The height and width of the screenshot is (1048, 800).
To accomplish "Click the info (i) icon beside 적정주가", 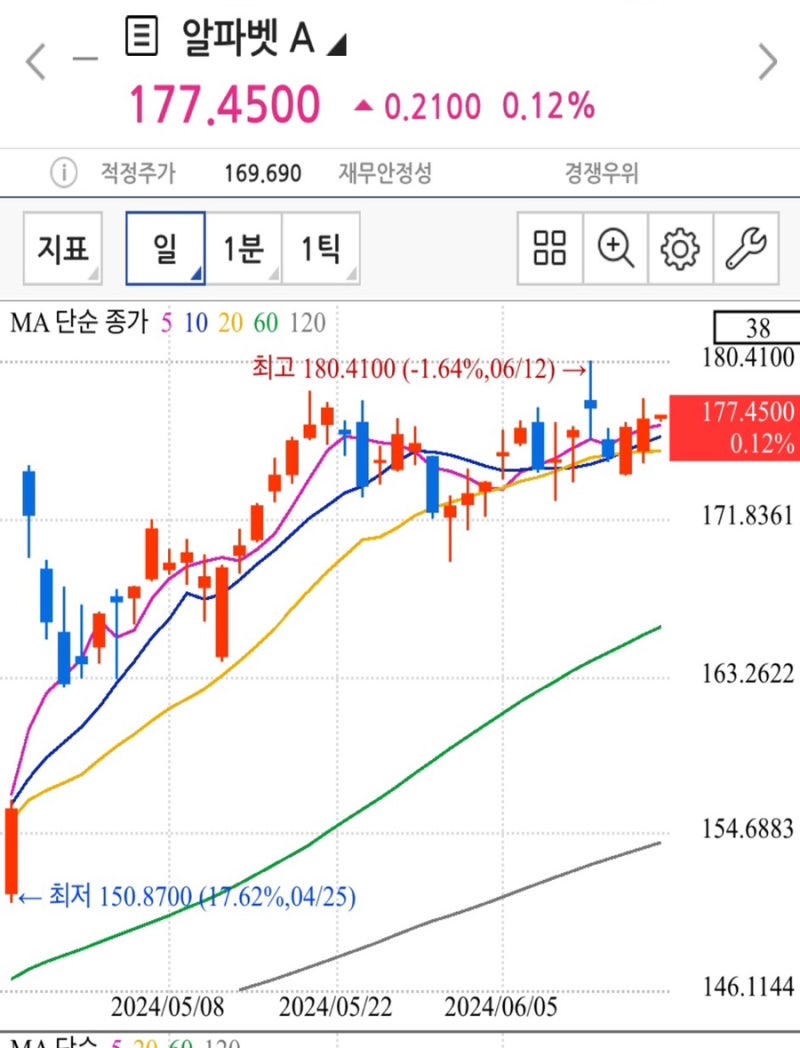I will (x=63, y=172).
